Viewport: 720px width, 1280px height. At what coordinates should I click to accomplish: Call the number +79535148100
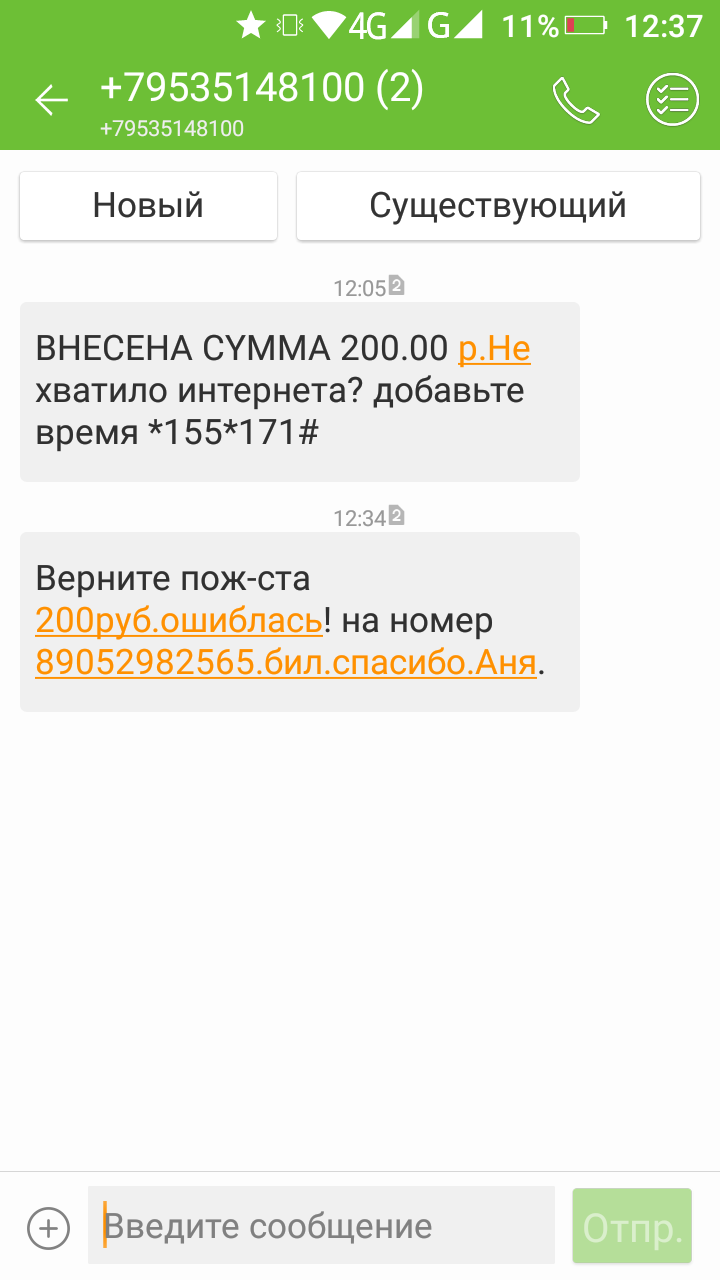coord(576,100)
